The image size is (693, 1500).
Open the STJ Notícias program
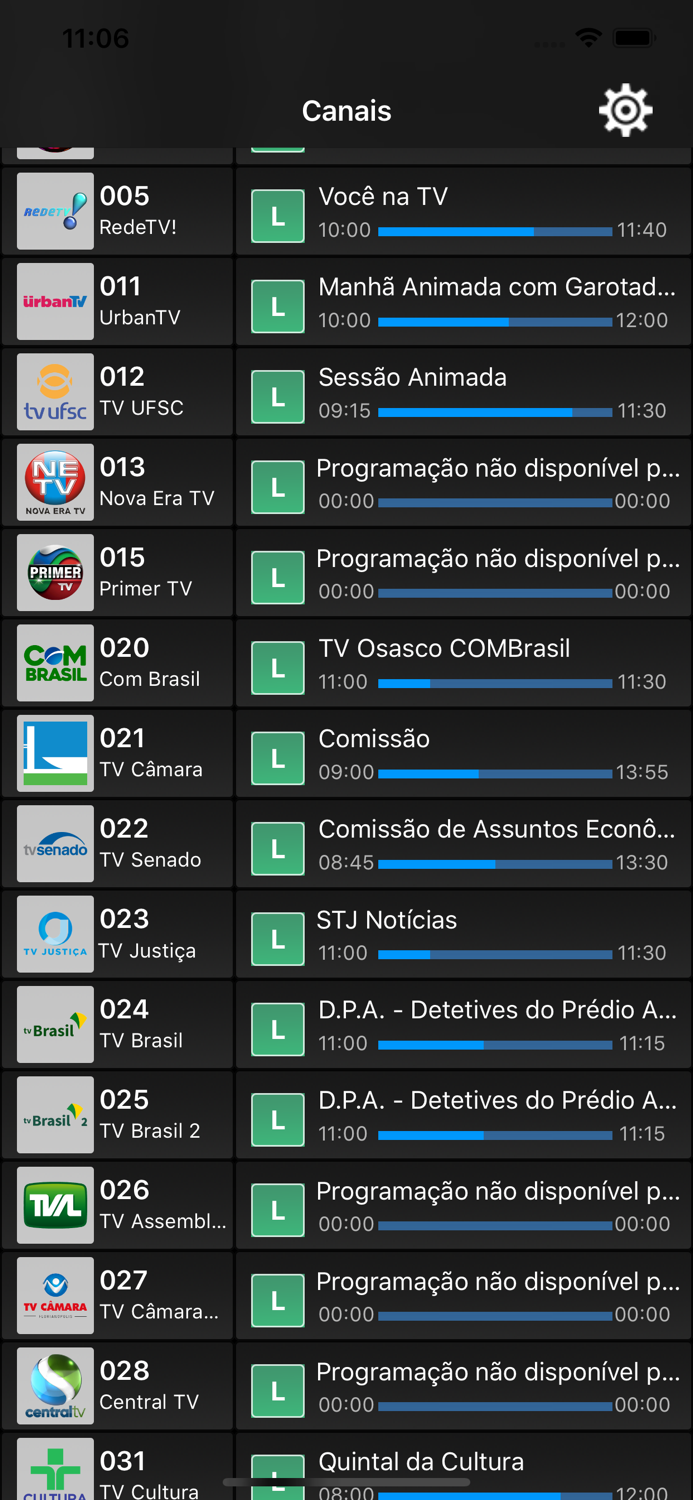(x=464, y=935)
